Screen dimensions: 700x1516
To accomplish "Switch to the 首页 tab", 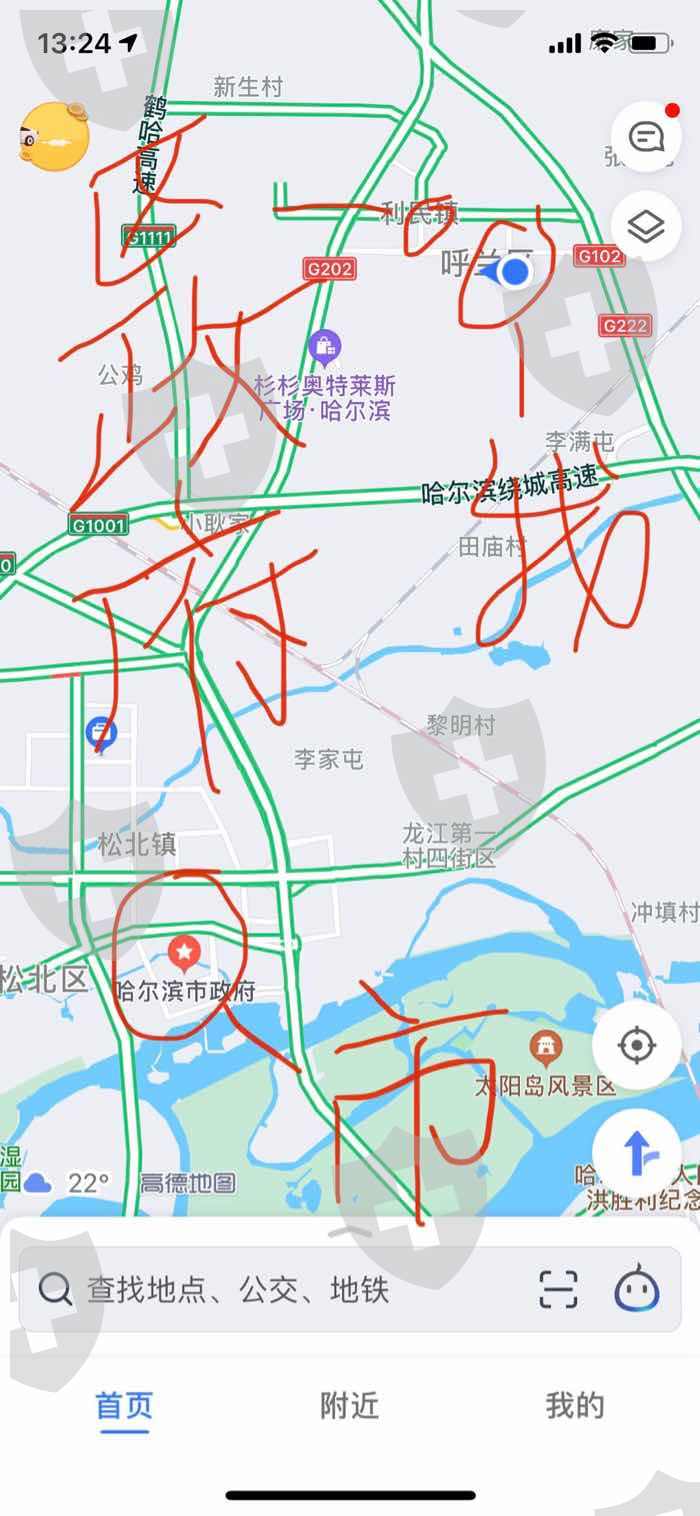I will point(124,1405).
